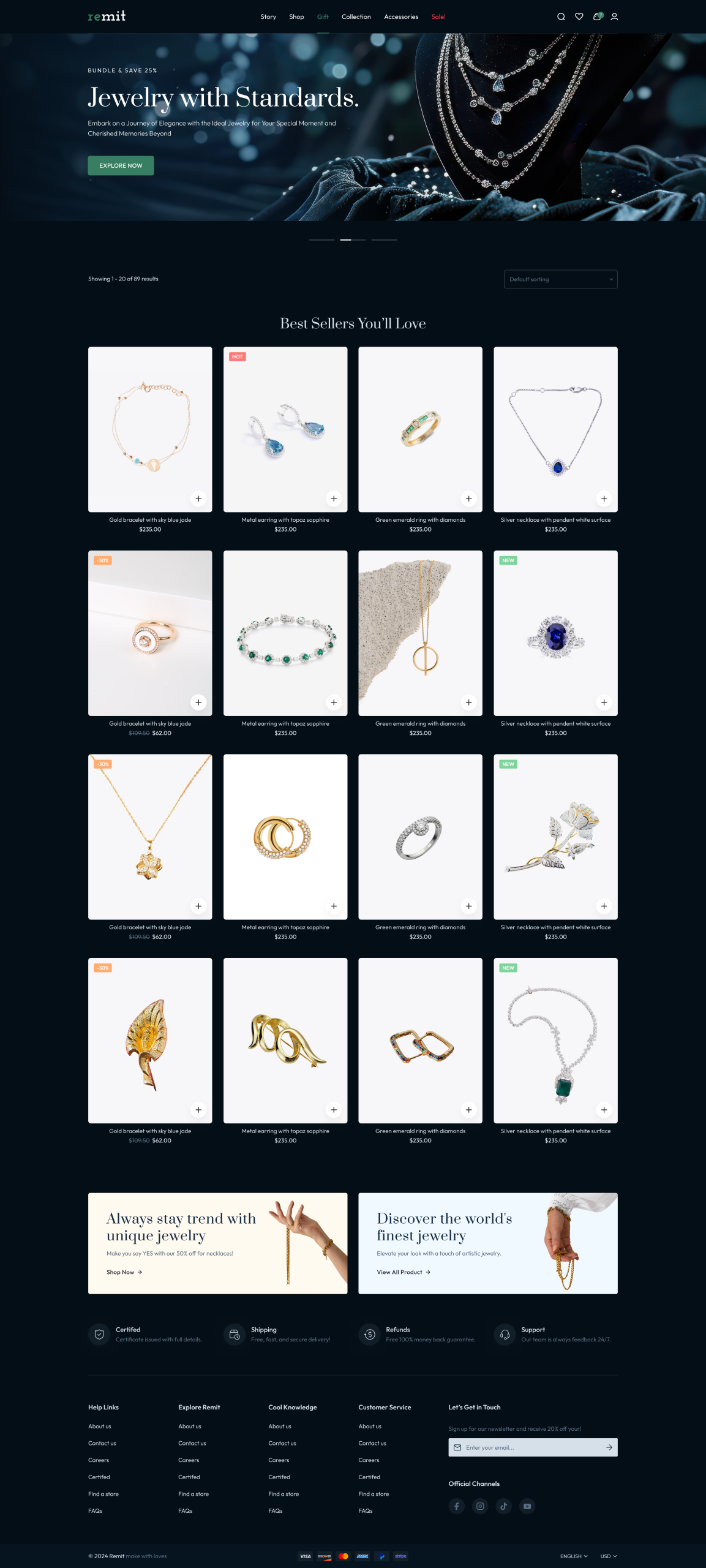The height and width of the screenshot is (1568, 706).
Task: Open the shopping cart icon
Action: [597, 17]
